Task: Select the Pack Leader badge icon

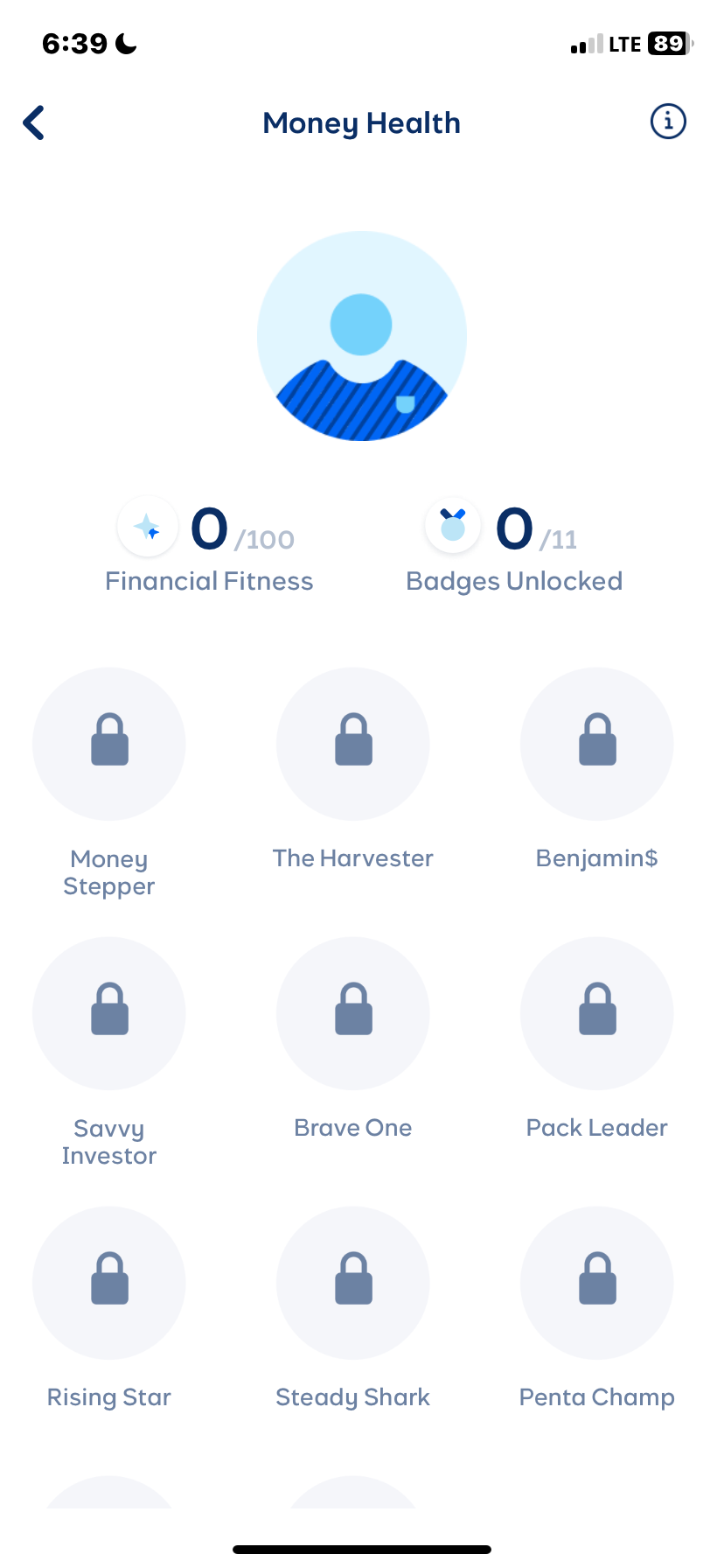Action: pos(596,1013)
